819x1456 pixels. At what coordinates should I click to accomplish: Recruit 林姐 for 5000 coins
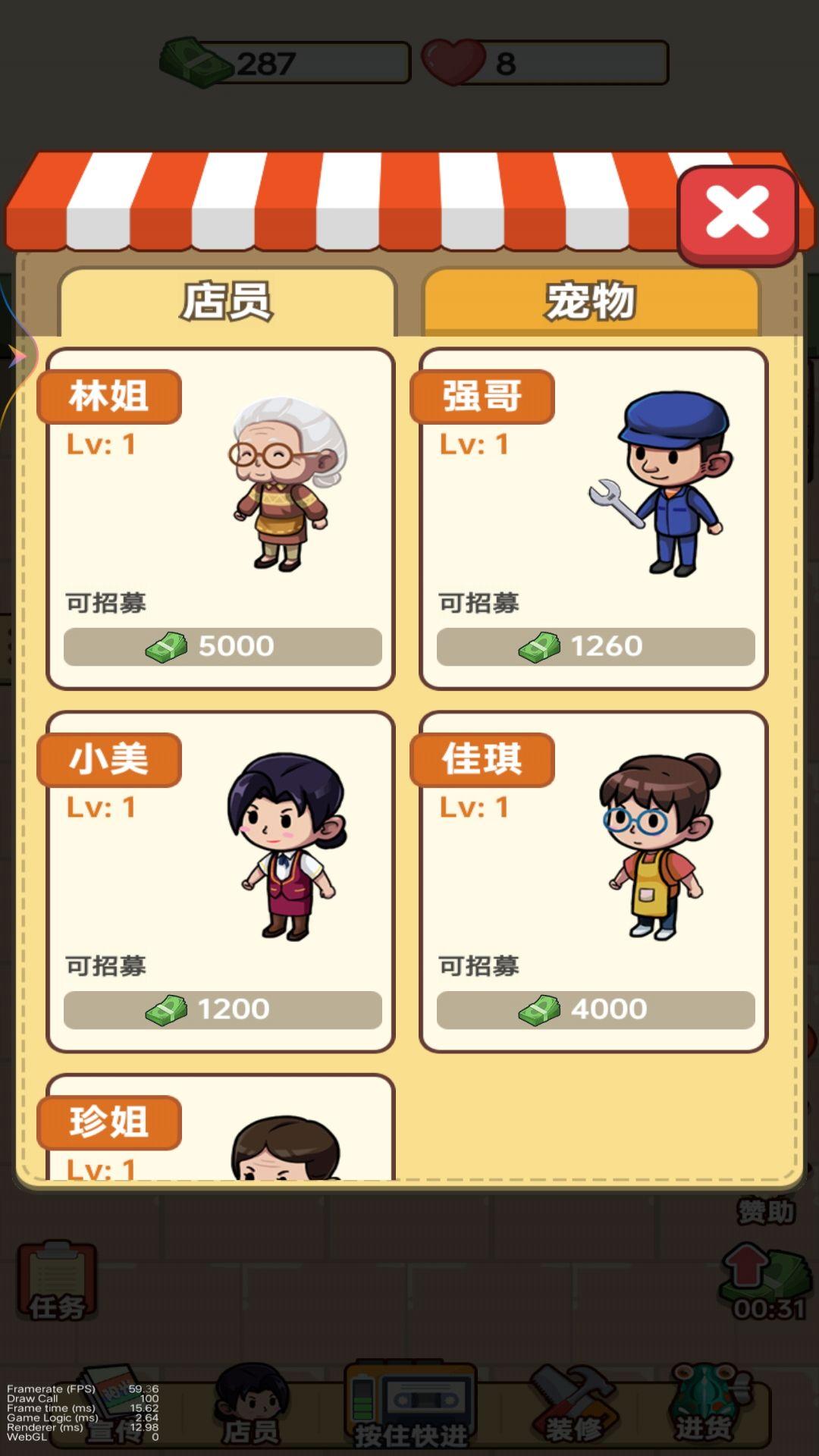tap(222, 645)
